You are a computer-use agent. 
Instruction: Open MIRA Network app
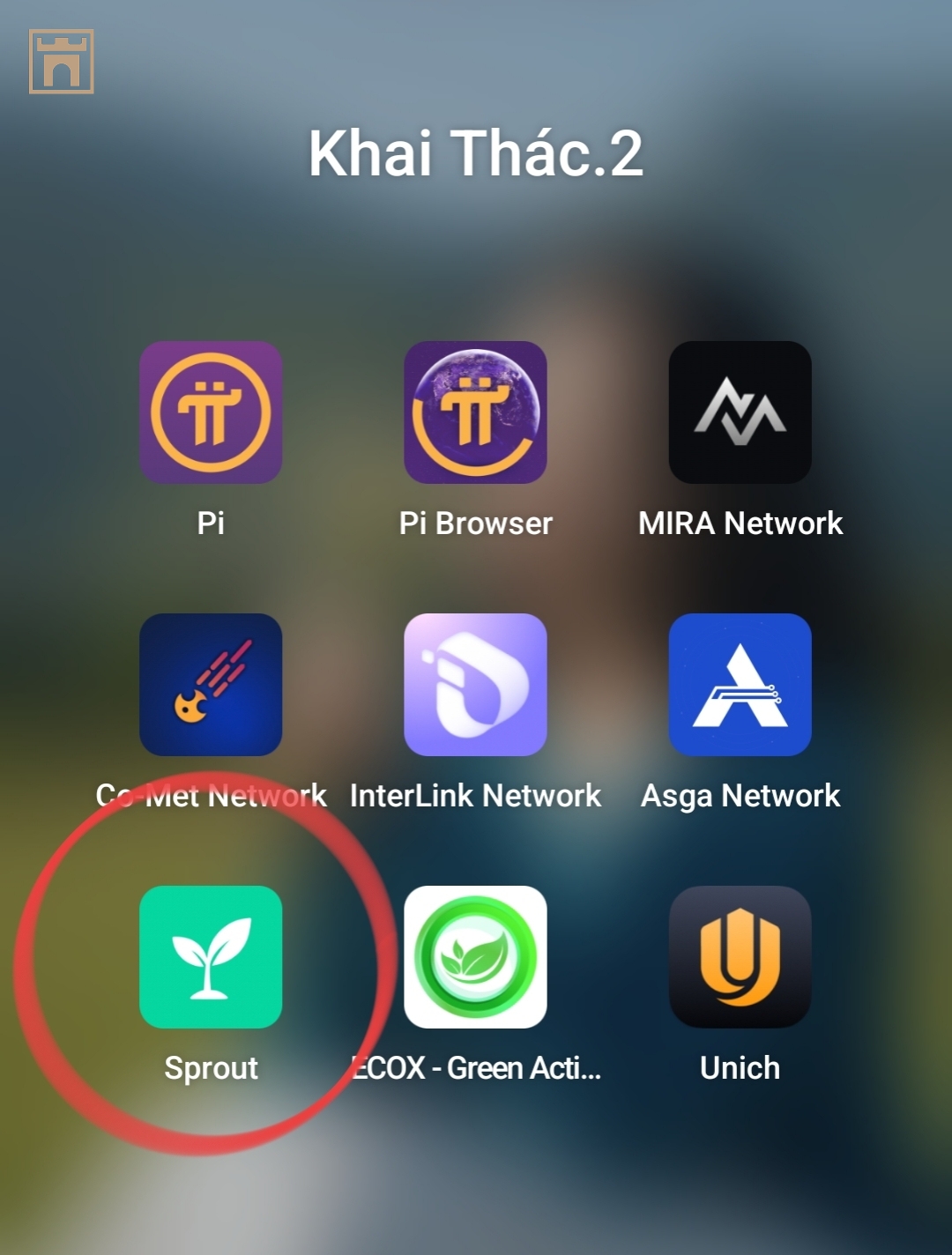pyautogui.click(x=740, y=412)
